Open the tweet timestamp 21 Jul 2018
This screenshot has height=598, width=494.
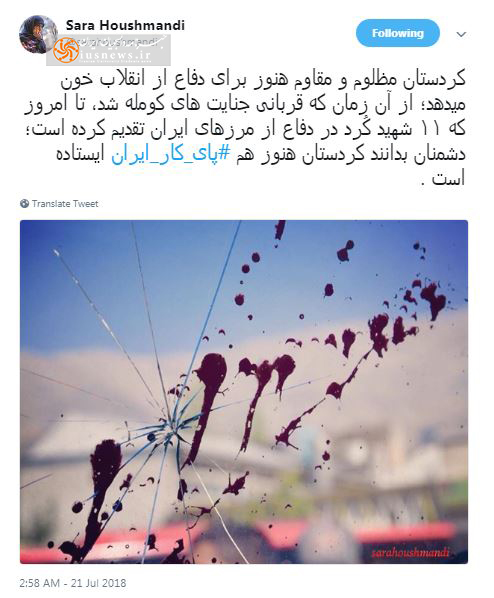[72, 583]
